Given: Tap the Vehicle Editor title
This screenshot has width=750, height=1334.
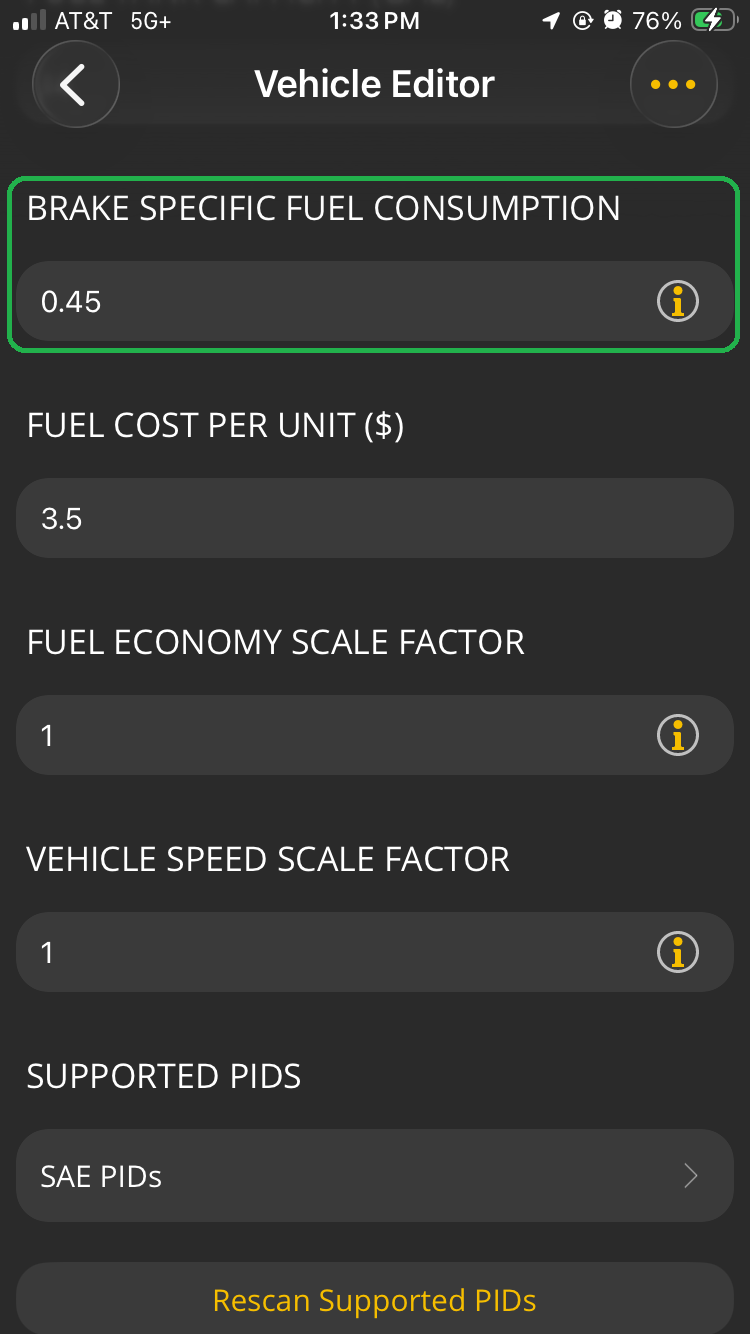Looking at the screenshot, I should click(375, 83).
